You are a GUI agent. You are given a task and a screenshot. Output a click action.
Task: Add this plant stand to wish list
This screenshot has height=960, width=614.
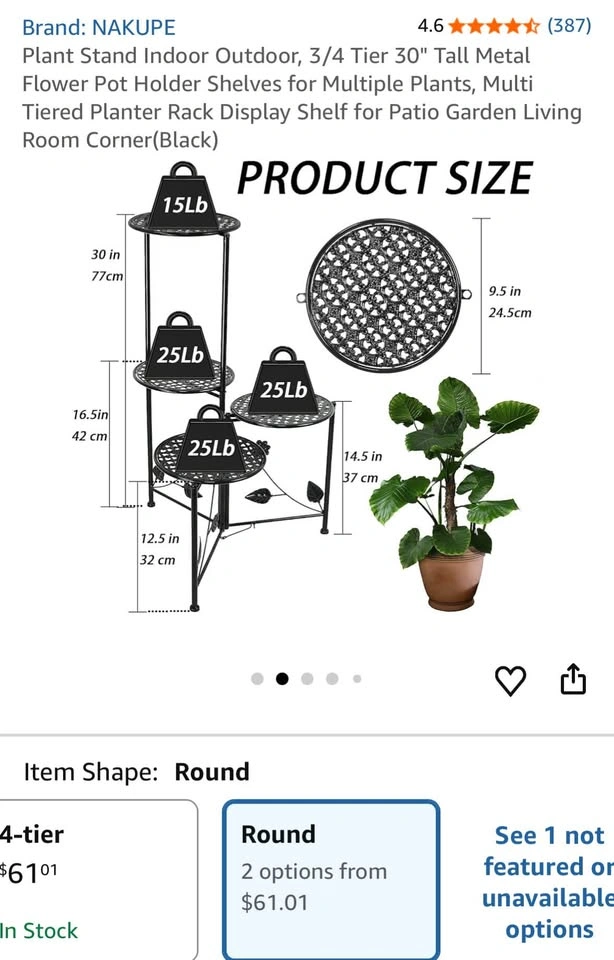[x=511, y=681]
